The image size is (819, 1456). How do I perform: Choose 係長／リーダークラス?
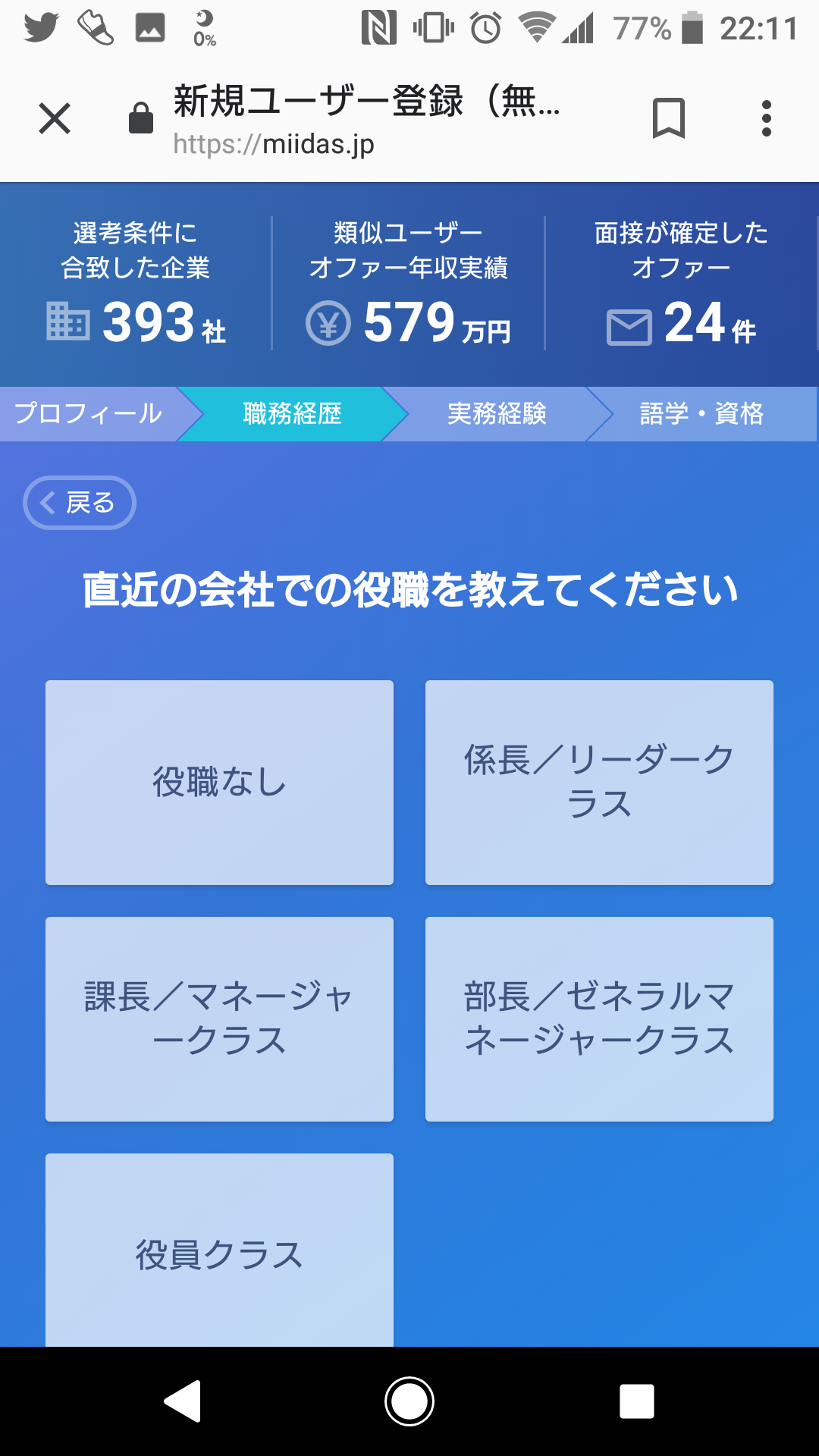(x=599, y=783)
